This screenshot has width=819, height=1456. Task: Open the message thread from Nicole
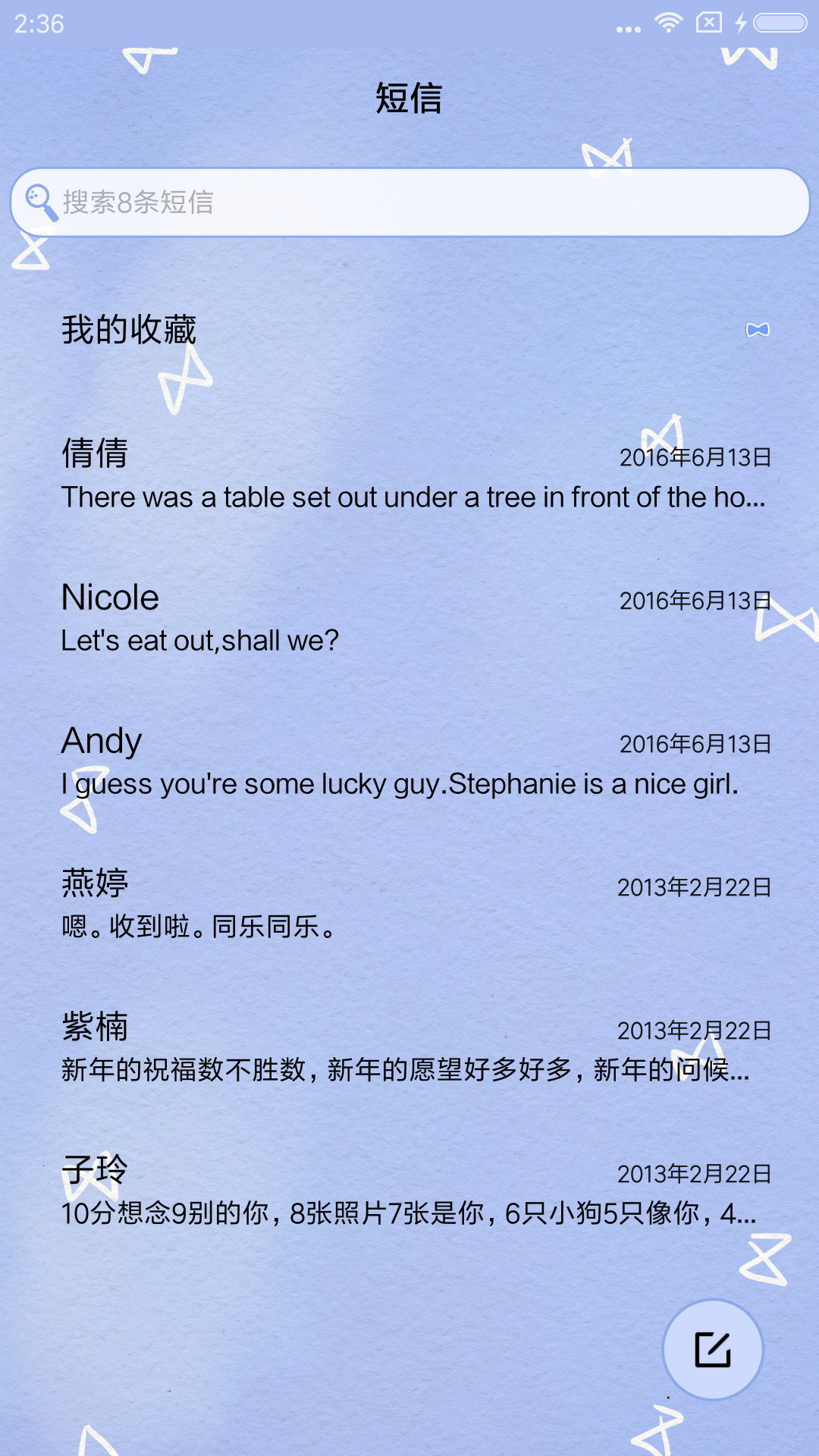pyautogui.click(x=409, y=619)
